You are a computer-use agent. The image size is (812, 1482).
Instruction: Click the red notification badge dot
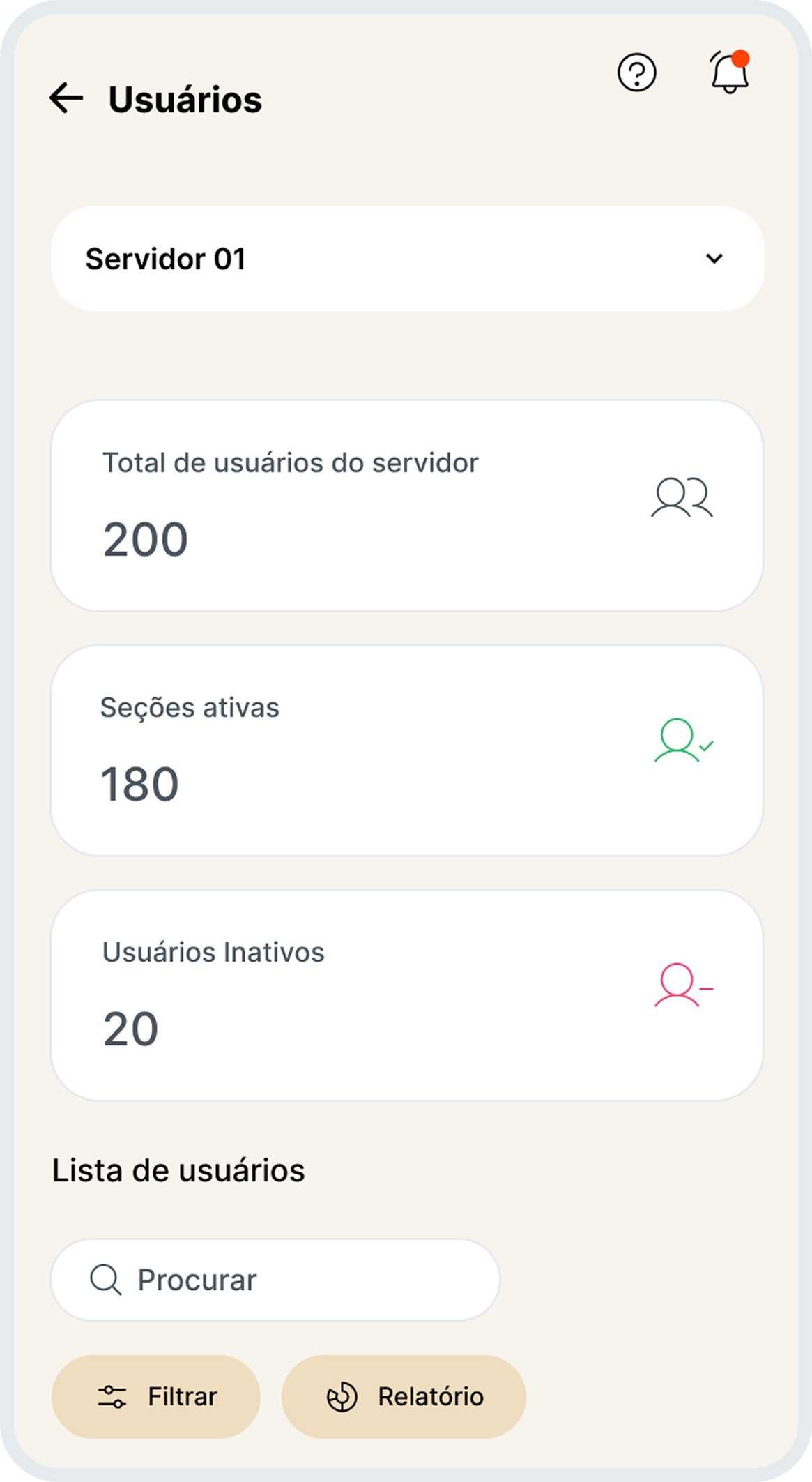point(742,58)
